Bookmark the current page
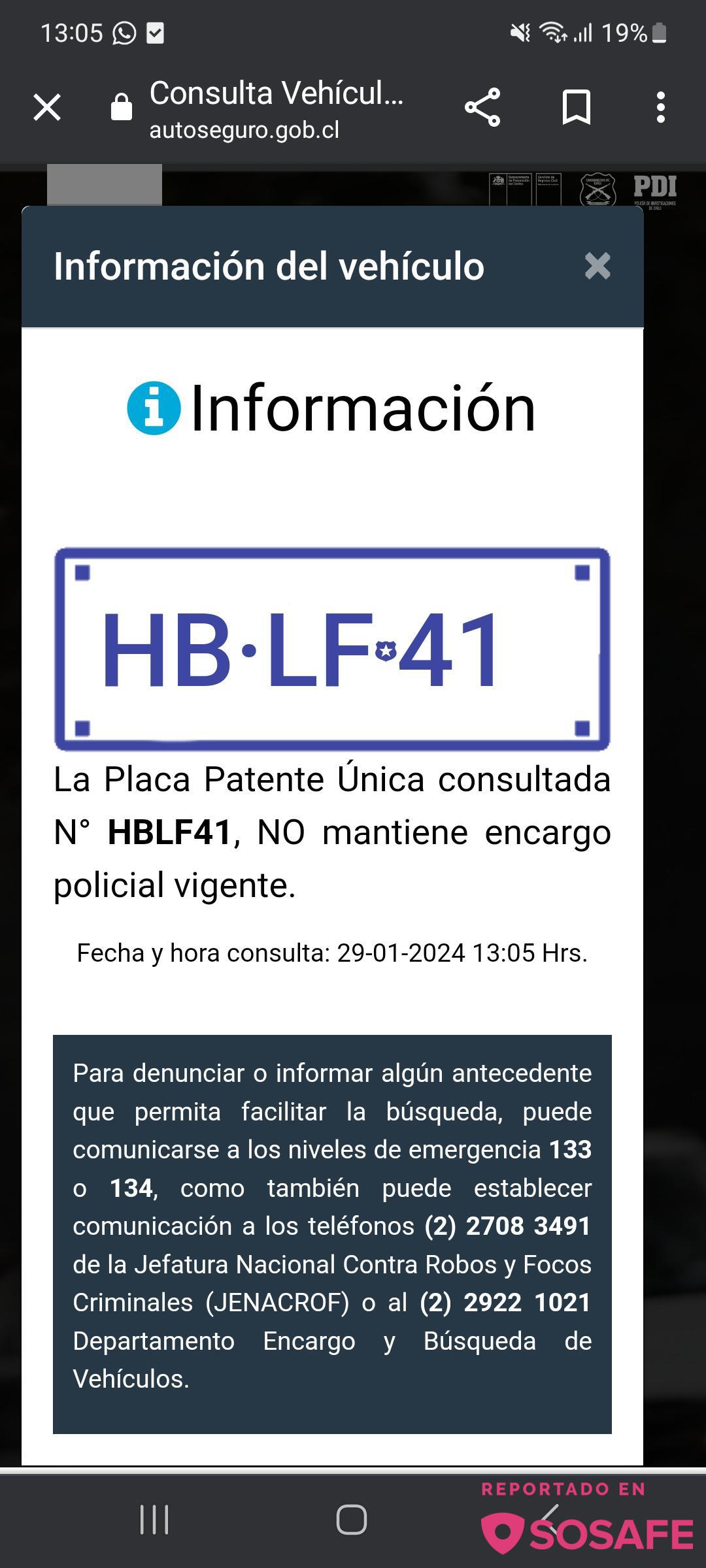Viewport: 706px width, 1568px height. click(576, 108)
